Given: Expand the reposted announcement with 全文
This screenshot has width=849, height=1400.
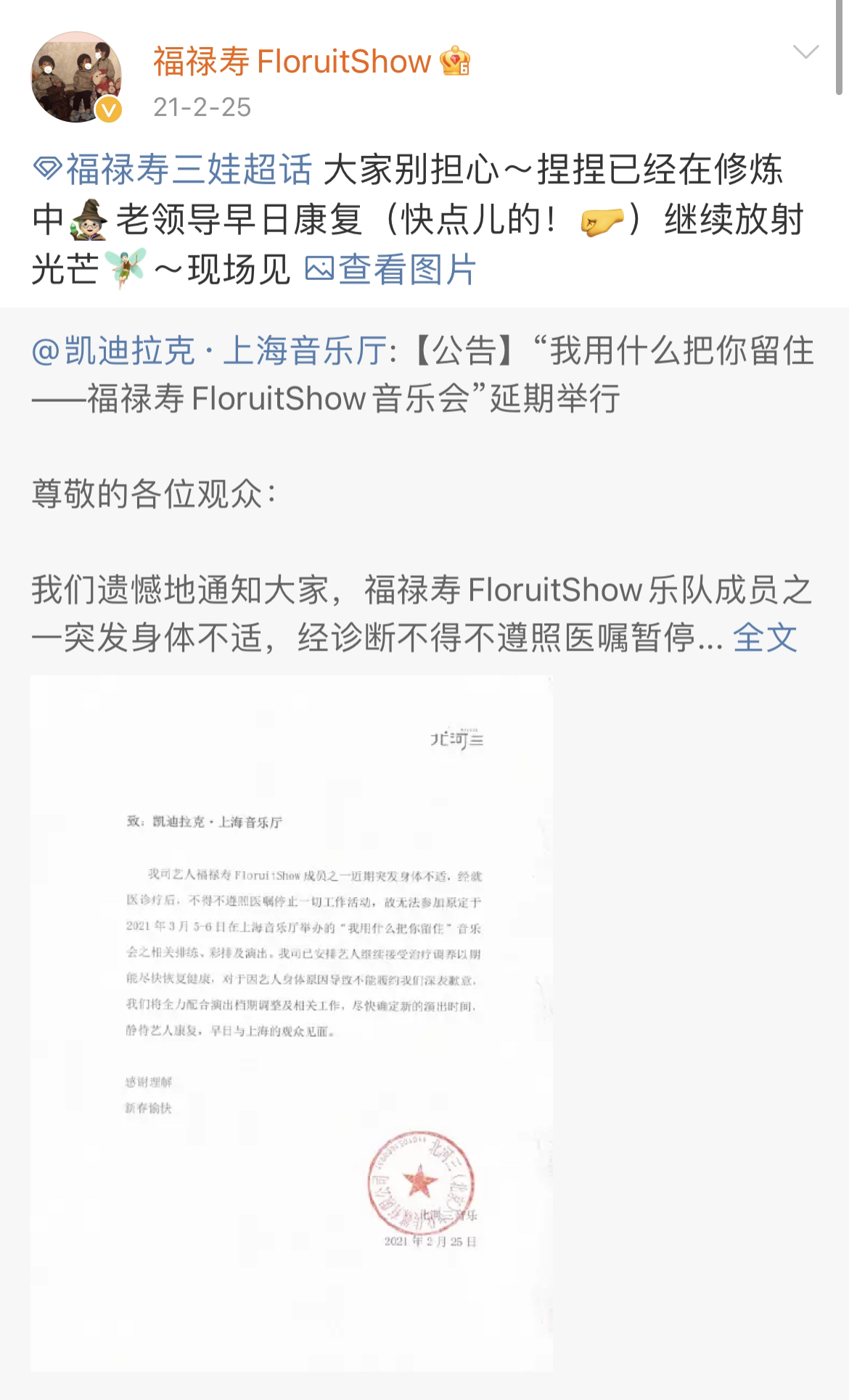Looking at the screenshot, I should point(764,638).
